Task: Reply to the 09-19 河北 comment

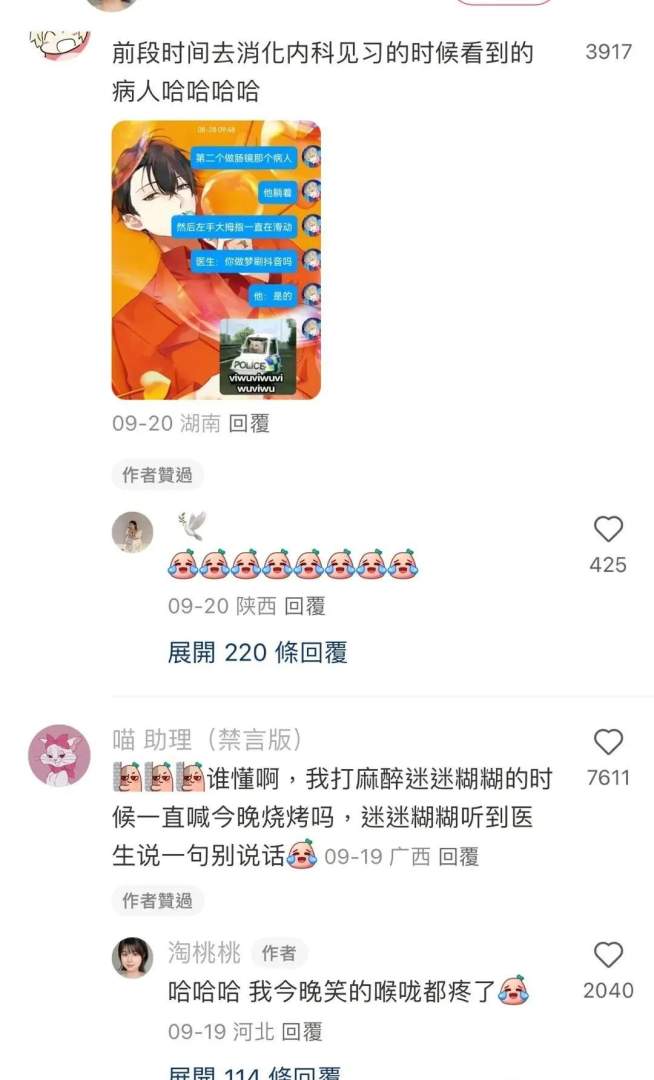Action: coord(302,1031)
